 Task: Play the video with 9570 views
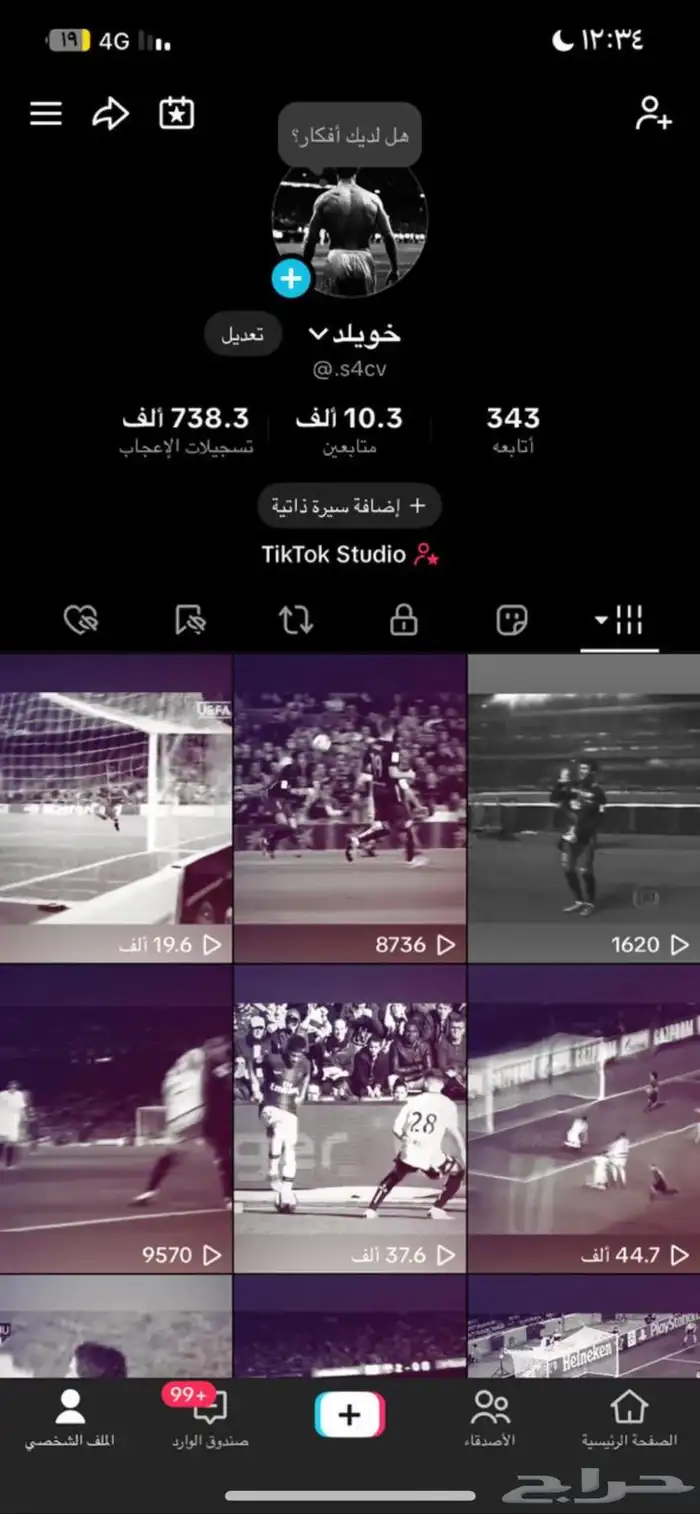tap(116, 1120)
